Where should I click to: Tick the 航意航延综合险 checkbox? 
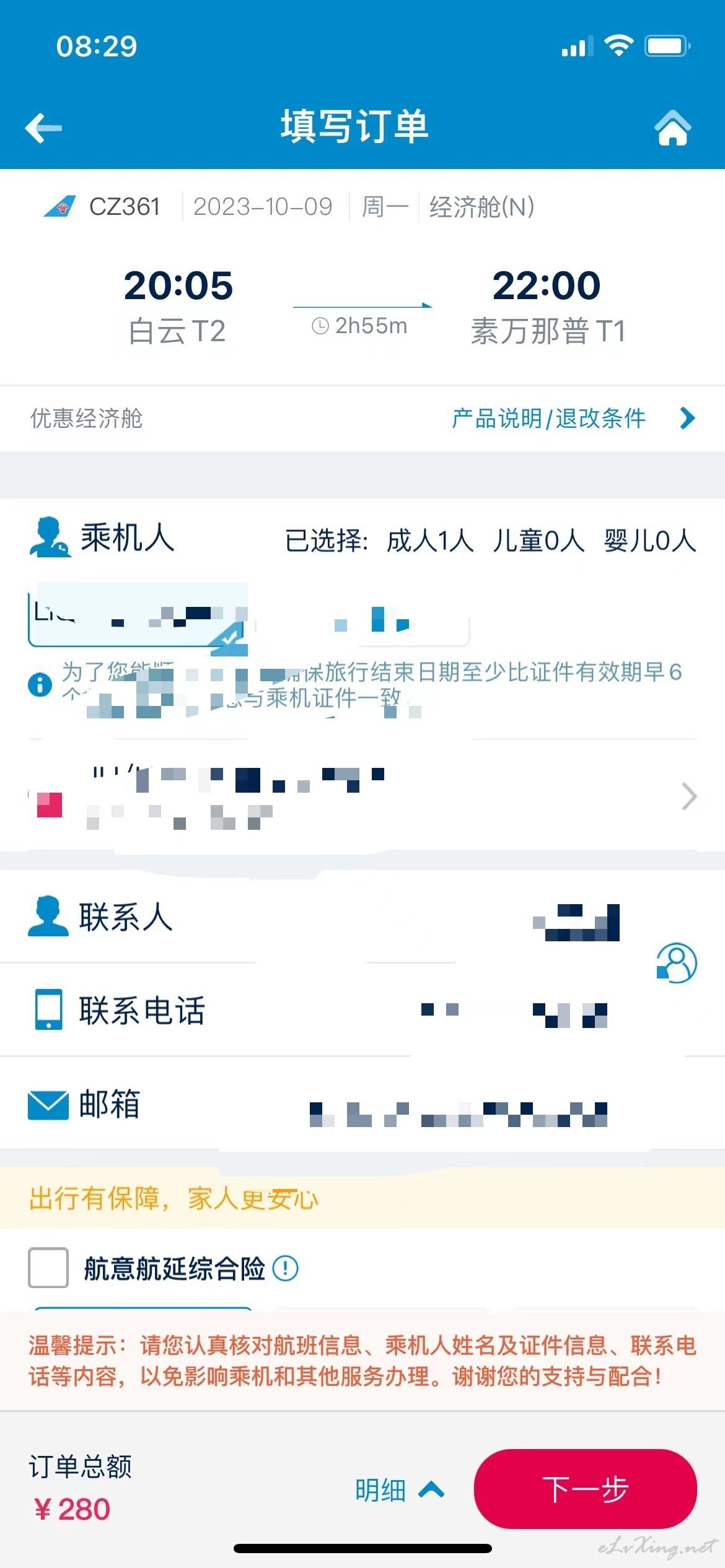pyautogui.click(x=48, y=1268)
